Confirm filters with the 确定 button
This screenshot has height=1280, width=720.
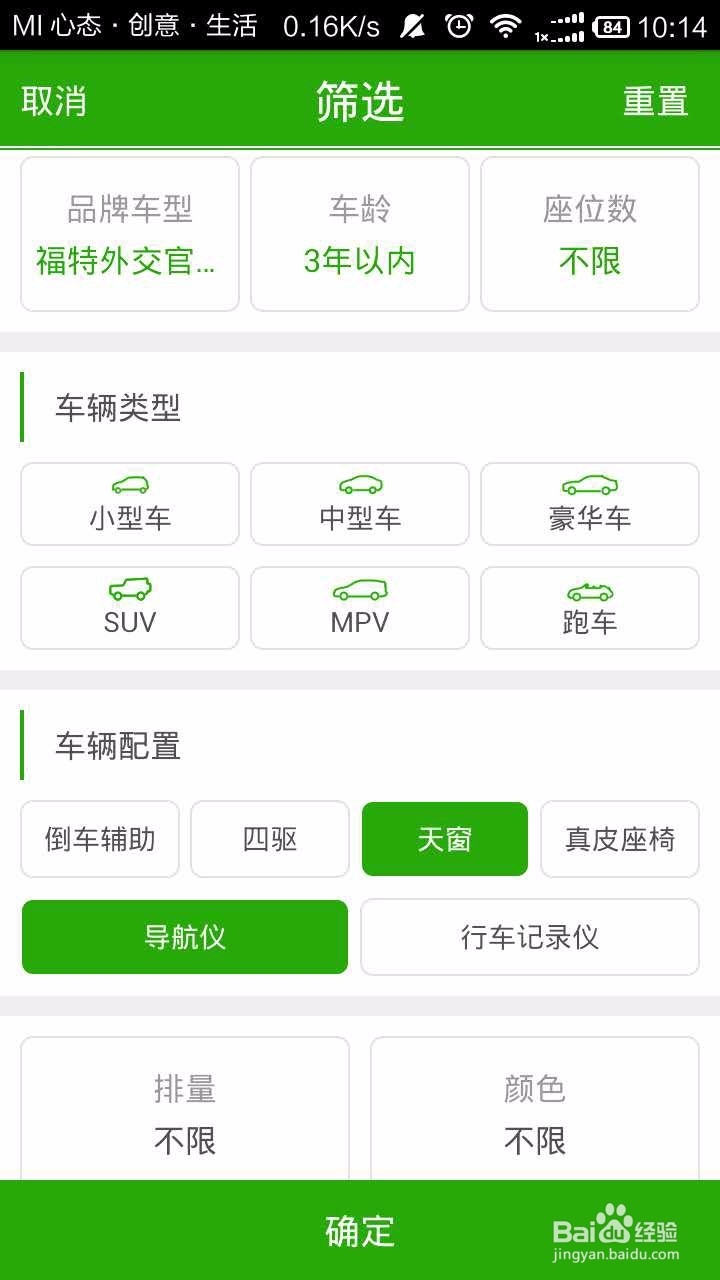click(359, 1230)
